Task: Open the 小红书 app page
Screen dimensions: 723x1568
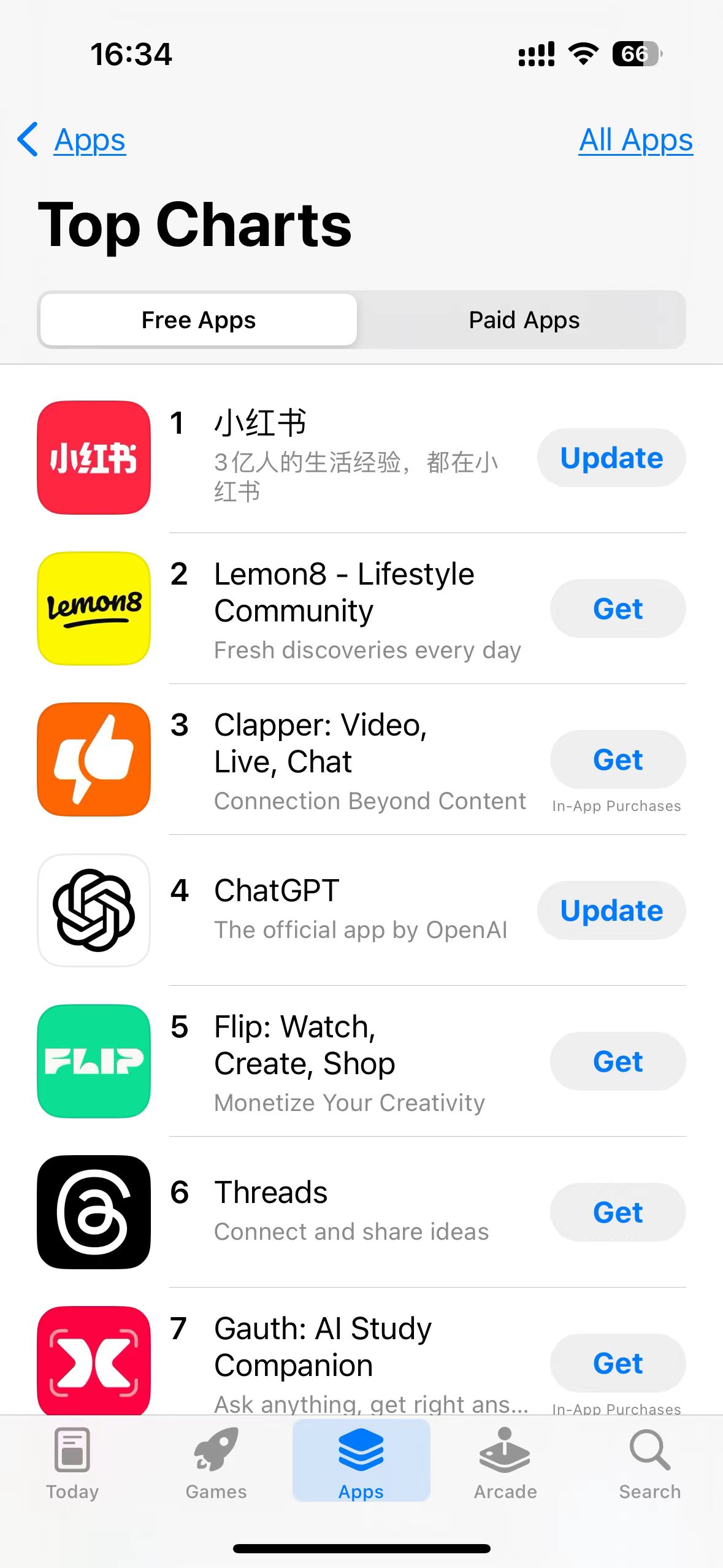Action: [260, 423]
